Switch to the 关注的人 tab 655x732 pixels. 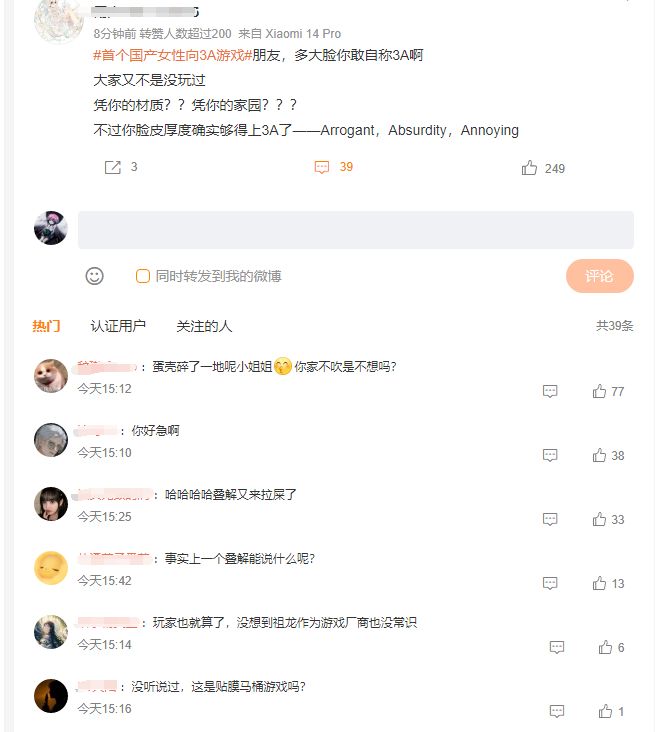(x=204, y=326)
